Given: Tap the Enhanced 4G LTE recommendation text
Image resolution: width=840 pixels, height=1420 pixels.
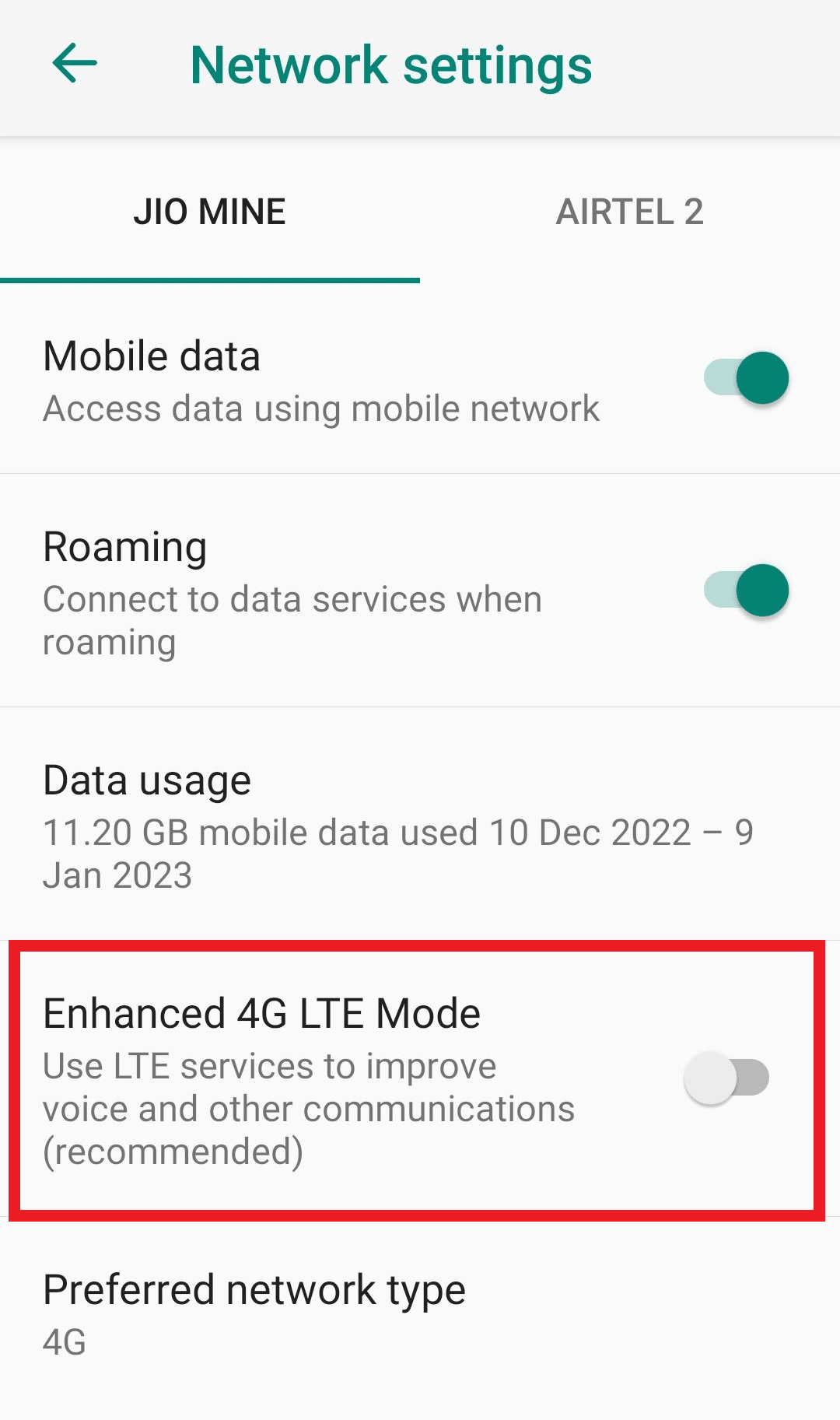Looking at the screenshot, I should tap(310, 1109).
